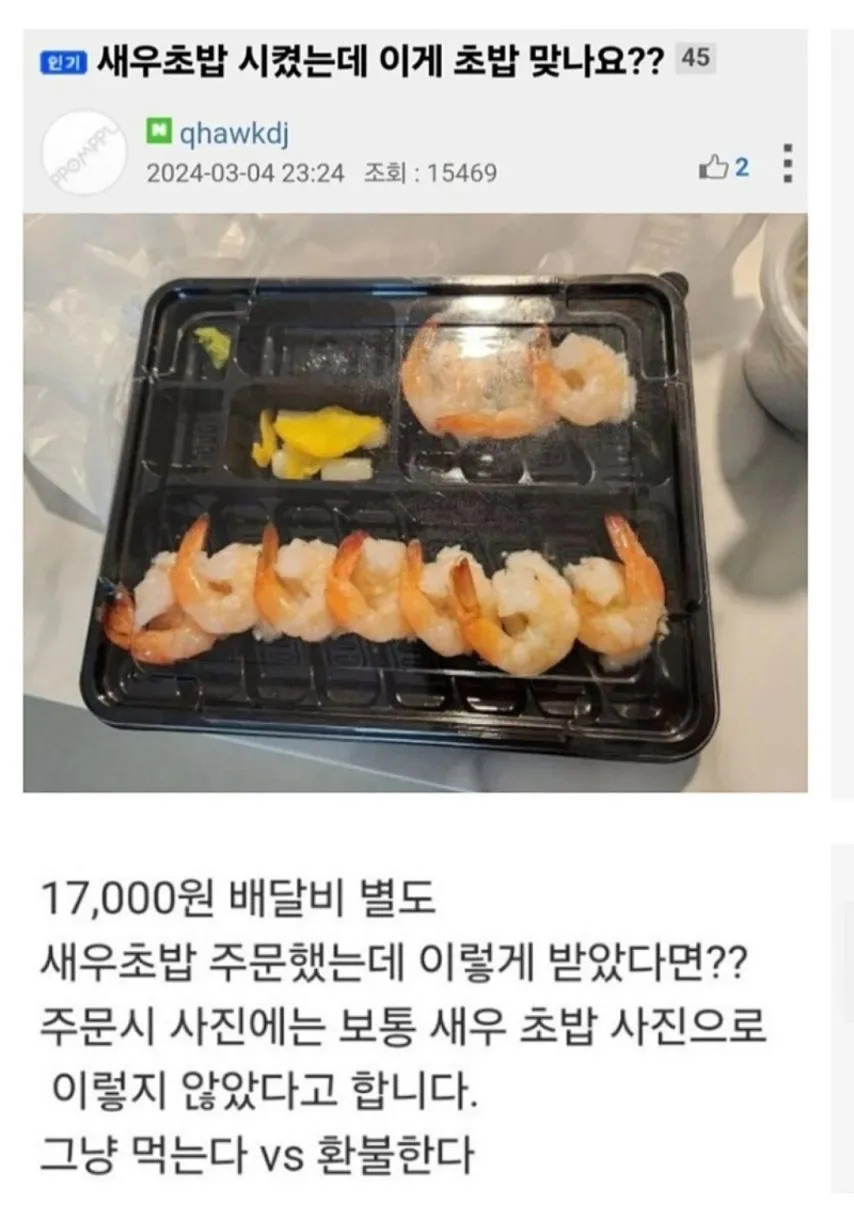Like the post with the thumbs-up icon
Screen dimensions: 854x1206
pos(713,167)
